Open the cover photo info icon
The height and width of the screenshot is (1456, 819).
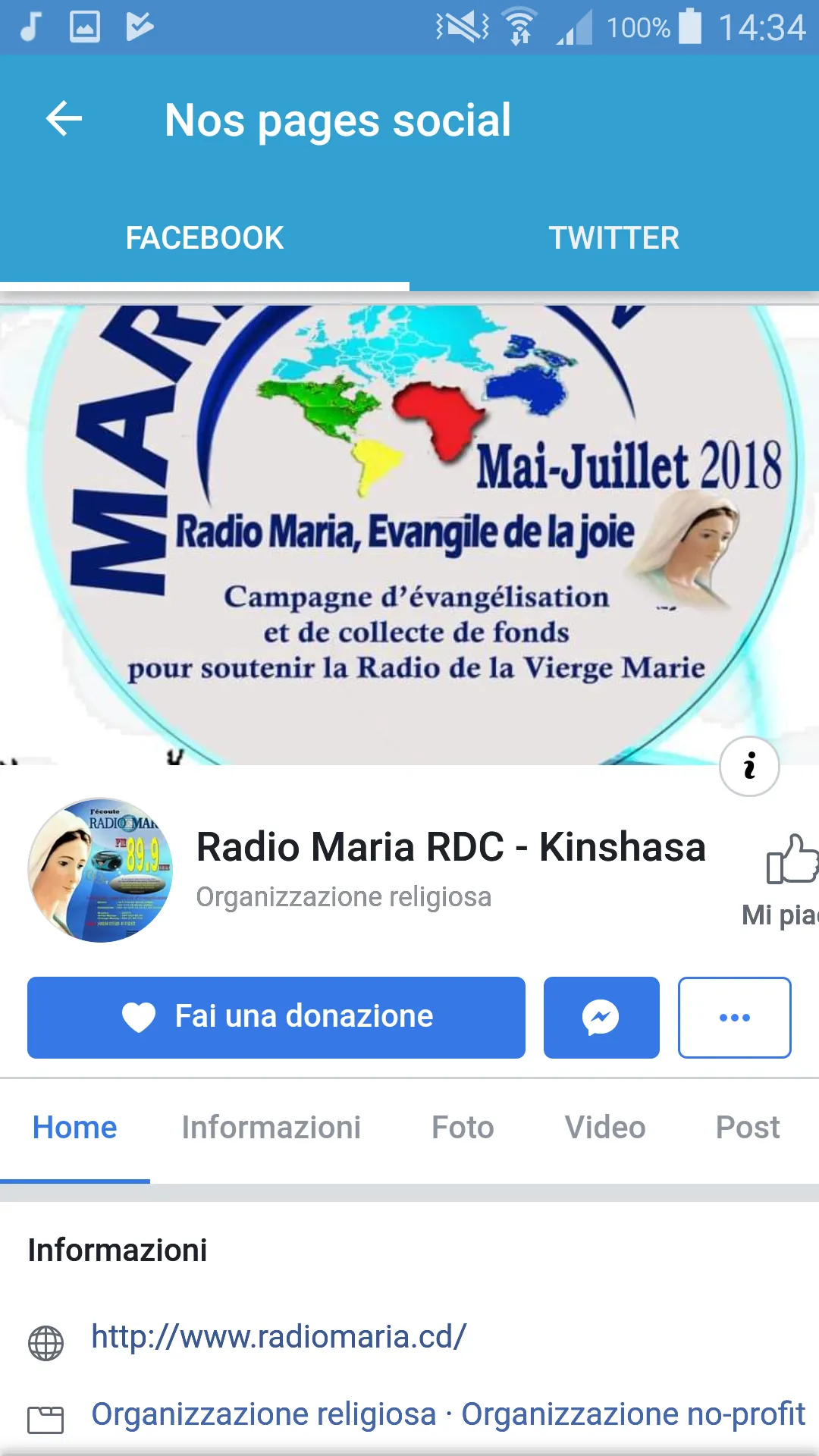pos(749,766)
